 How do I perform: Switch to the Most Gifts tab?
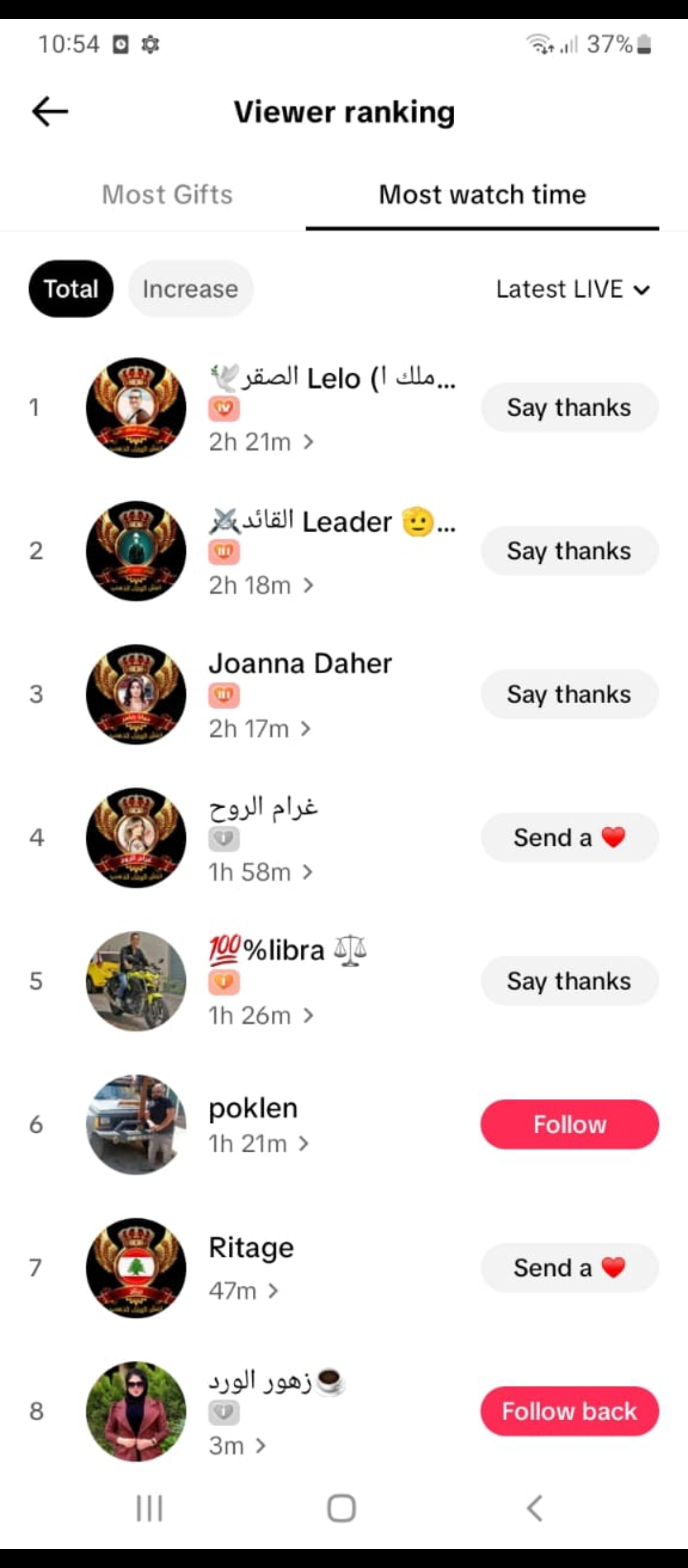coord(168,194)
